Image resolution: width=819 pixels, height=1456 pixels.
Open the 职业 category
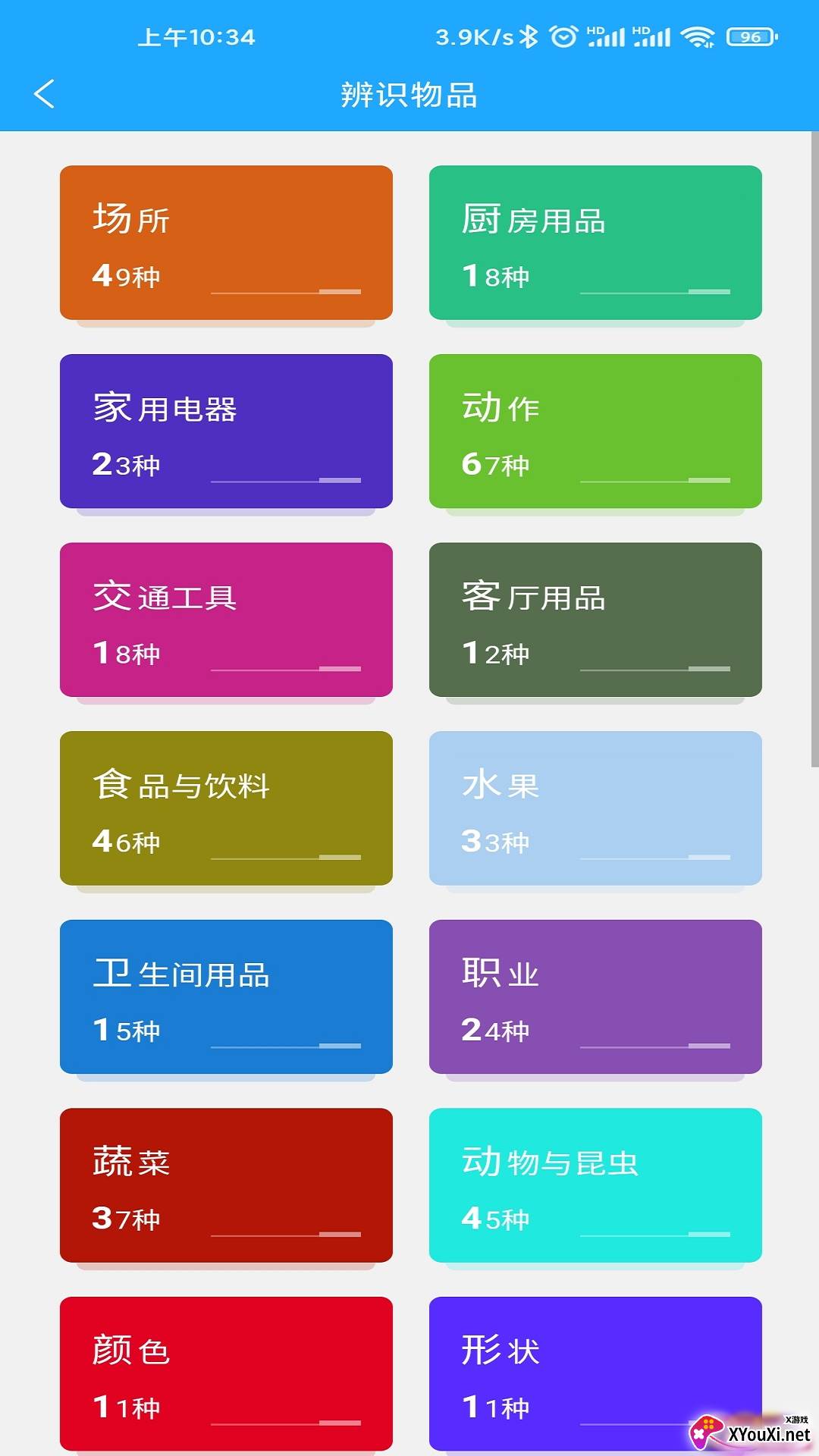595,996
